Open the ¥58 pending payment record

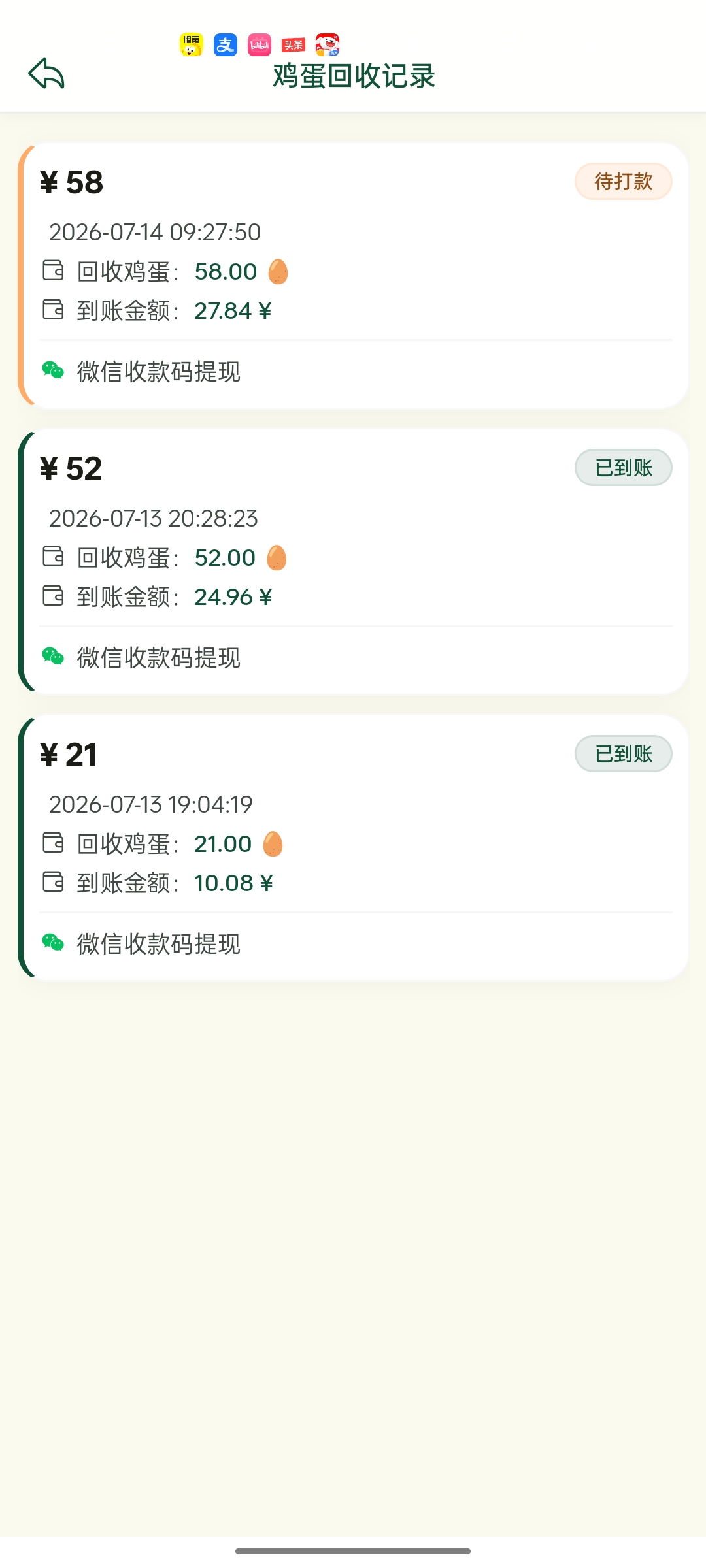click(353, 275)
